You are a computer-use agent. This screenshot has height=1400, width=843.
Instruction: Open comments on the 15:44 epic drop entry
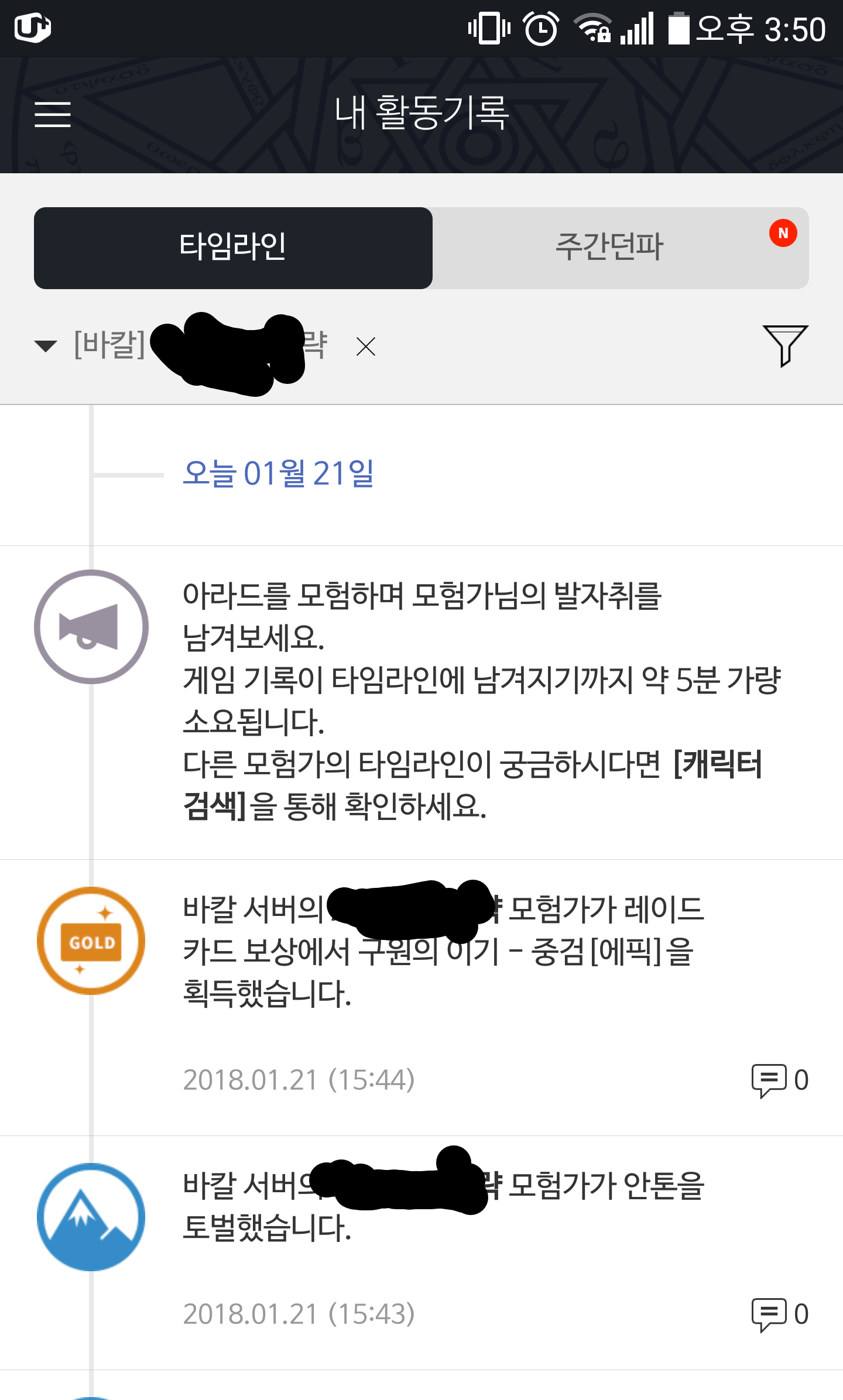click(780, 1080)
